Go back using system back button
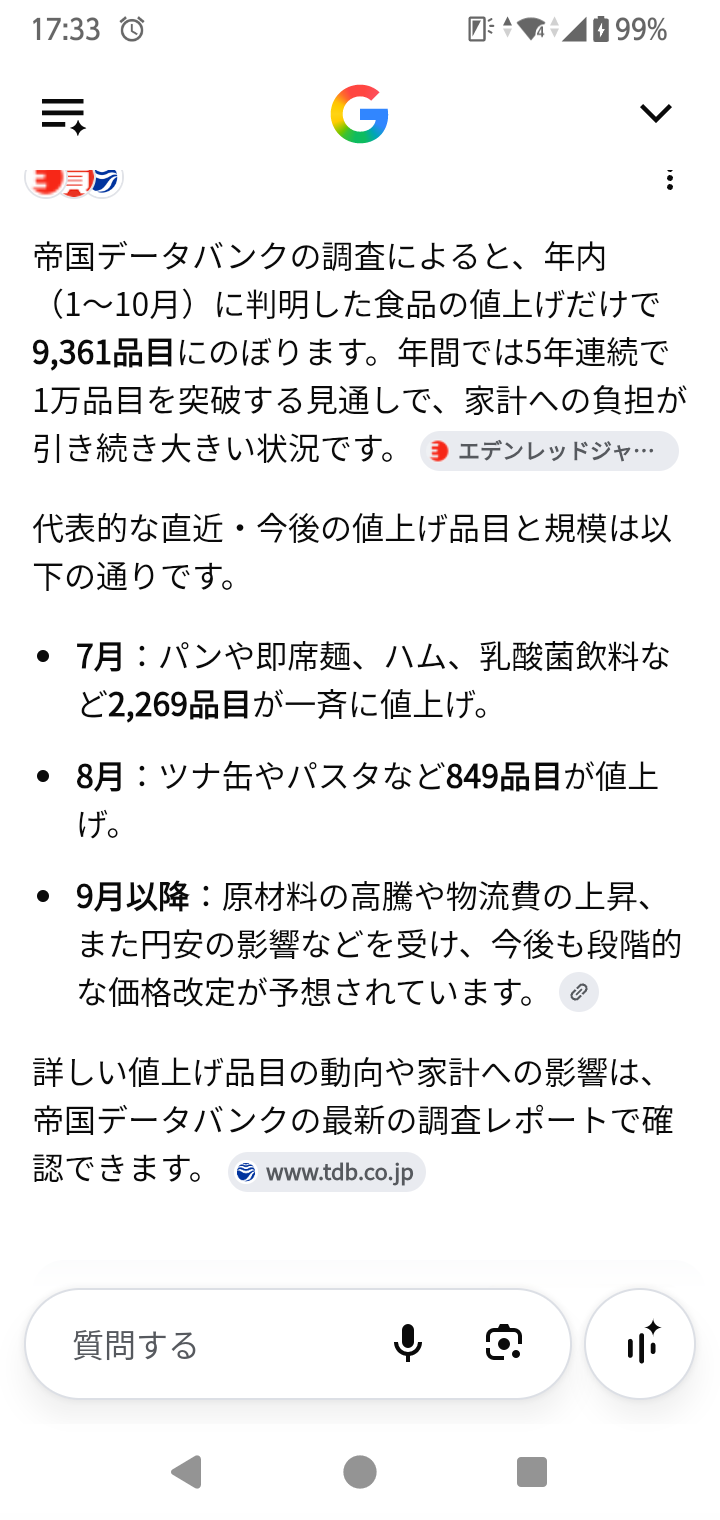Viewport: 720px width, 1520px height. (x=186, y=1472)
